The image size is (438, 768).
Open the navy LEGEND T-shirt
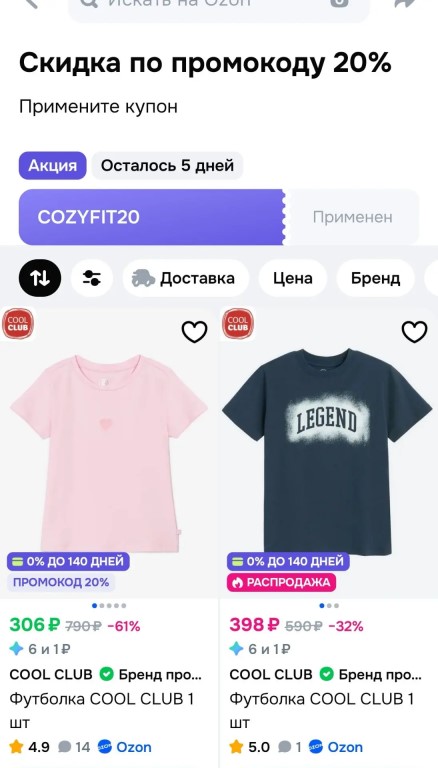click(328, 453)
